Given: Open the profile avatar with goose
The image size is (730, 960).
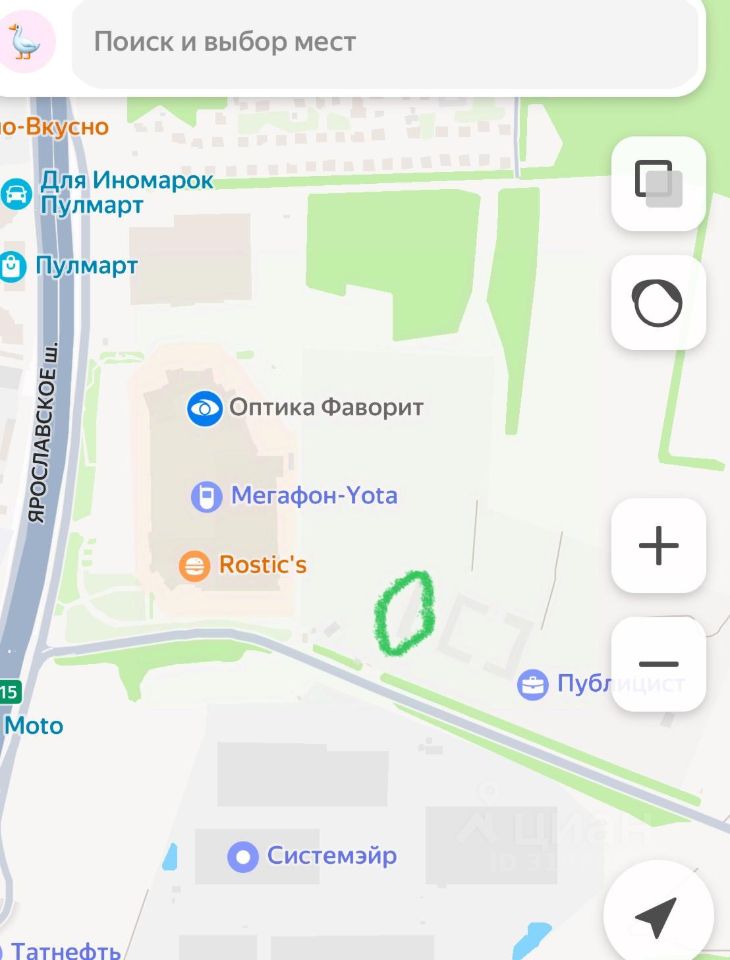Looking at the screenshot, I should pyautogui.click(x=26, y=43).
